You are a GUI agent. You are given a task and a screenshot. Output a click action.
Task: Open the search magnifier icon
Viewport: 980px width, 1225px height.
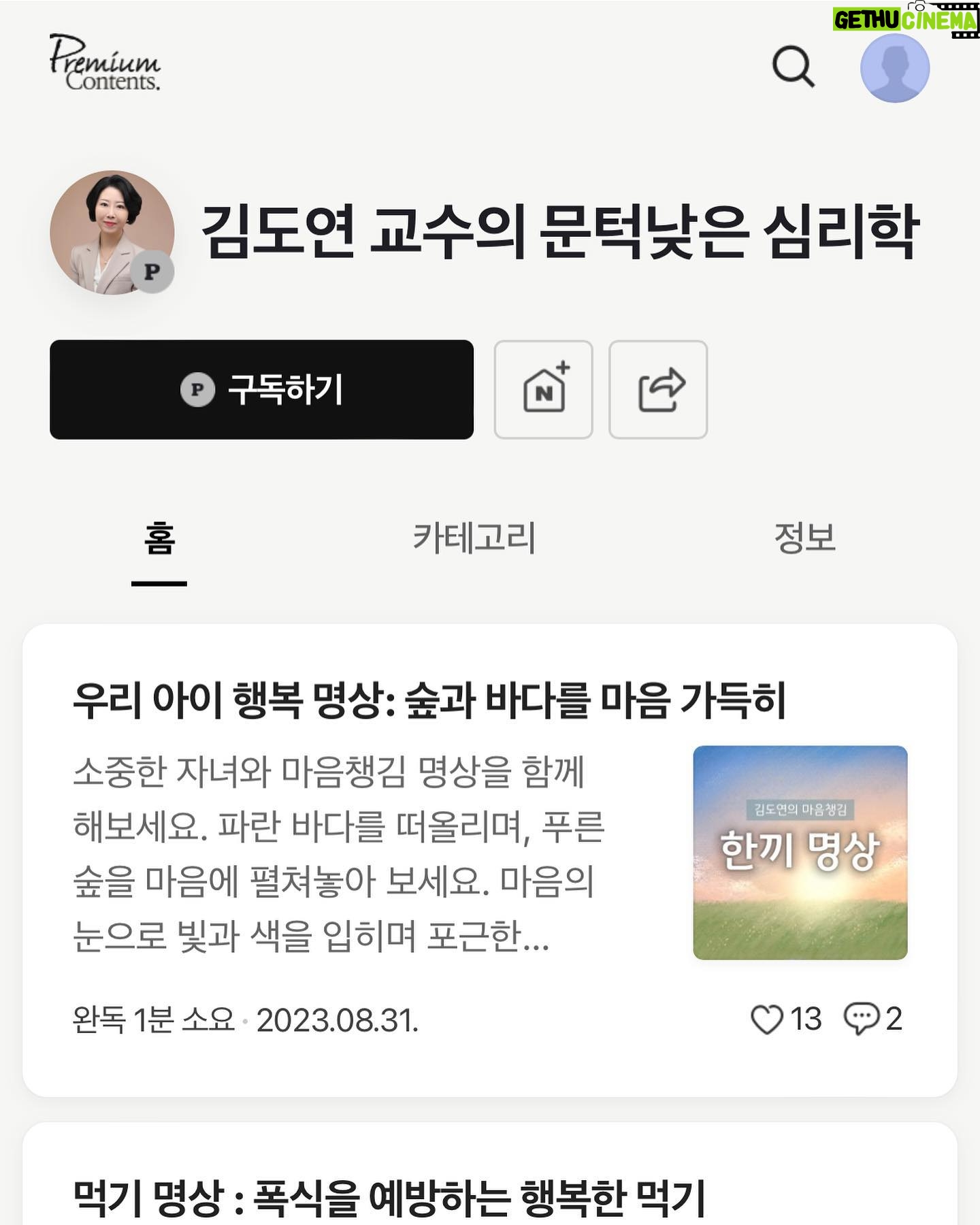coord(793,67)
